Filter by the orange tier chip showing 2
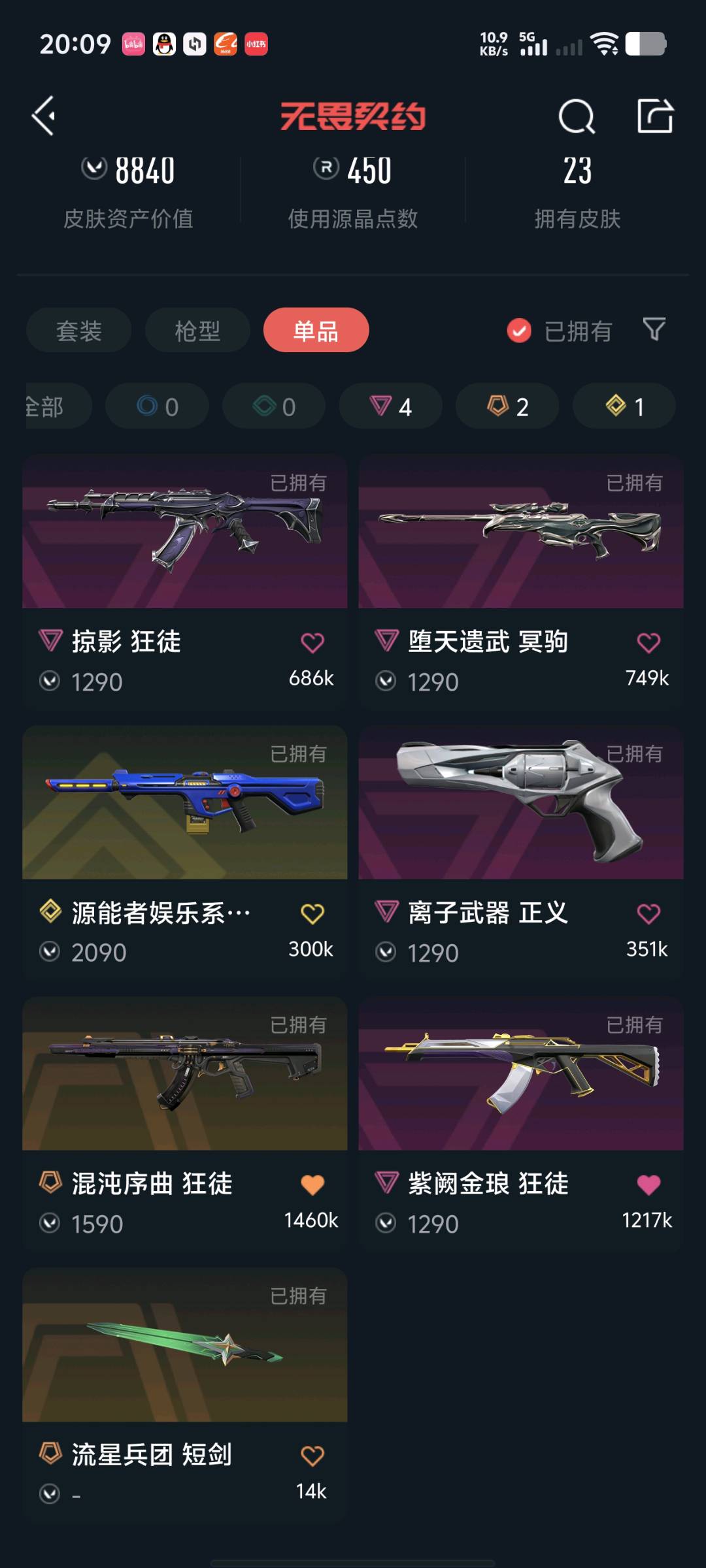Screen dimensions: 706x1568 (507, 406)
